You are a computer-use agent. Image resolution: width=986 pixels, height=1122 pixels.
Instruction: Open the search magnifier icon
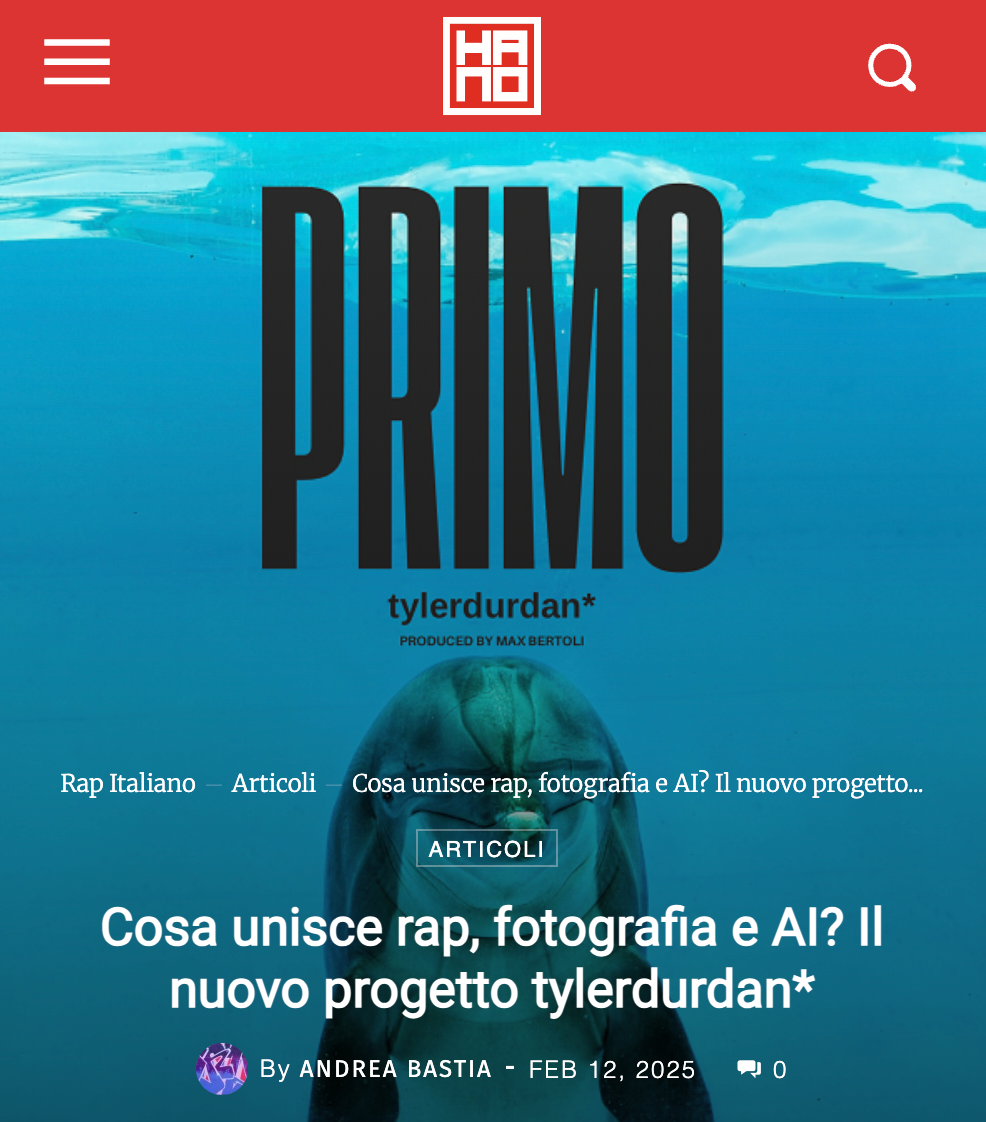click(x=891, y=67)
